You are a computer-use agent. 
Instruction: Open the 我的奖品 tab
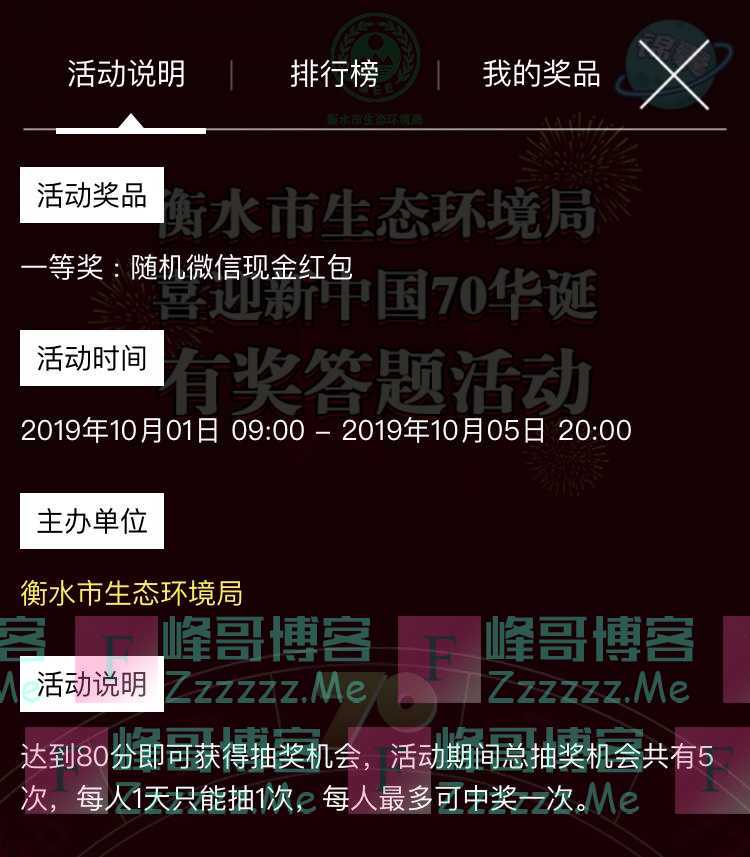[538, 72]
